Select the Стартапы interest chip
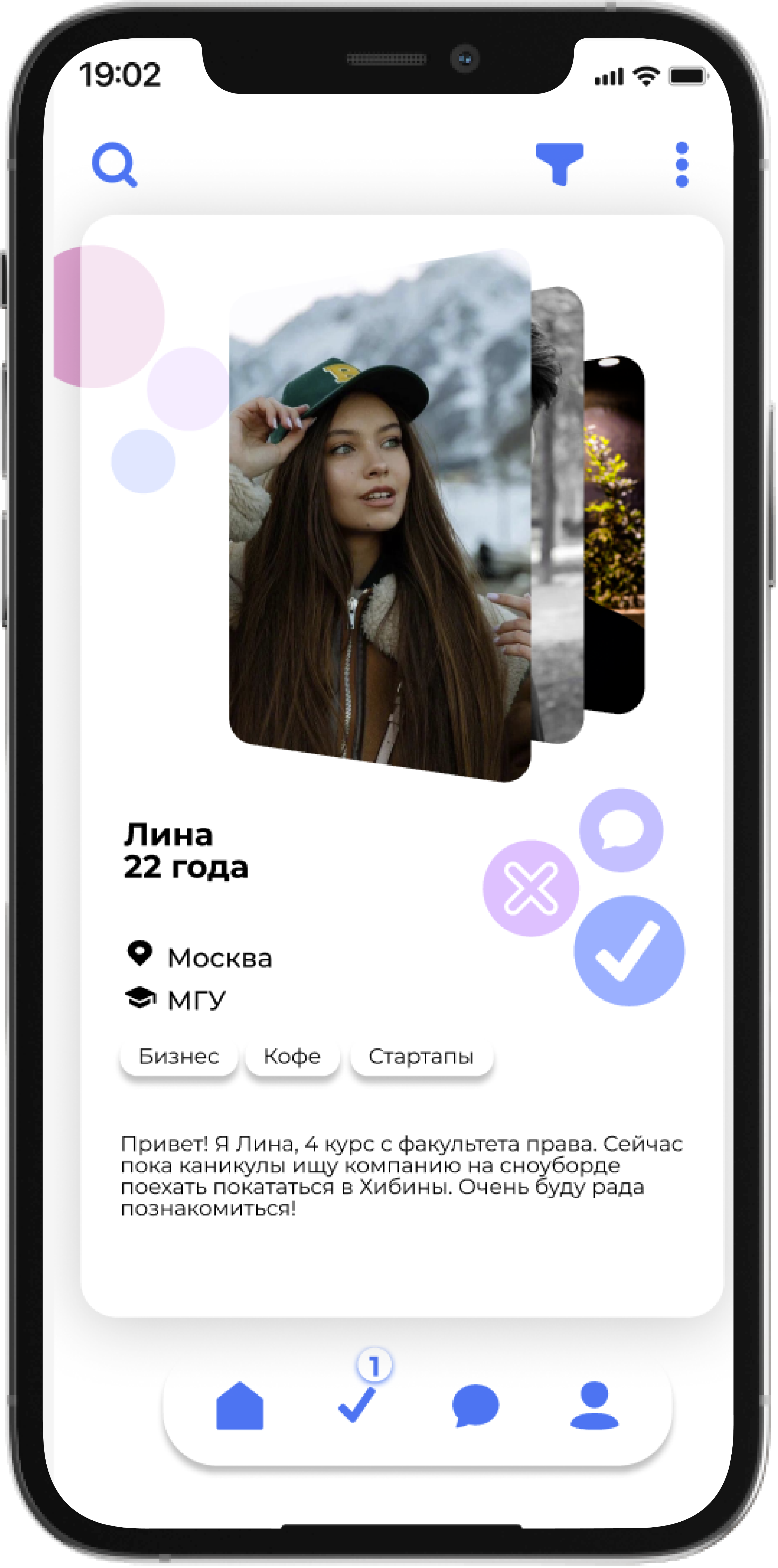 [x=421, y=1056]
